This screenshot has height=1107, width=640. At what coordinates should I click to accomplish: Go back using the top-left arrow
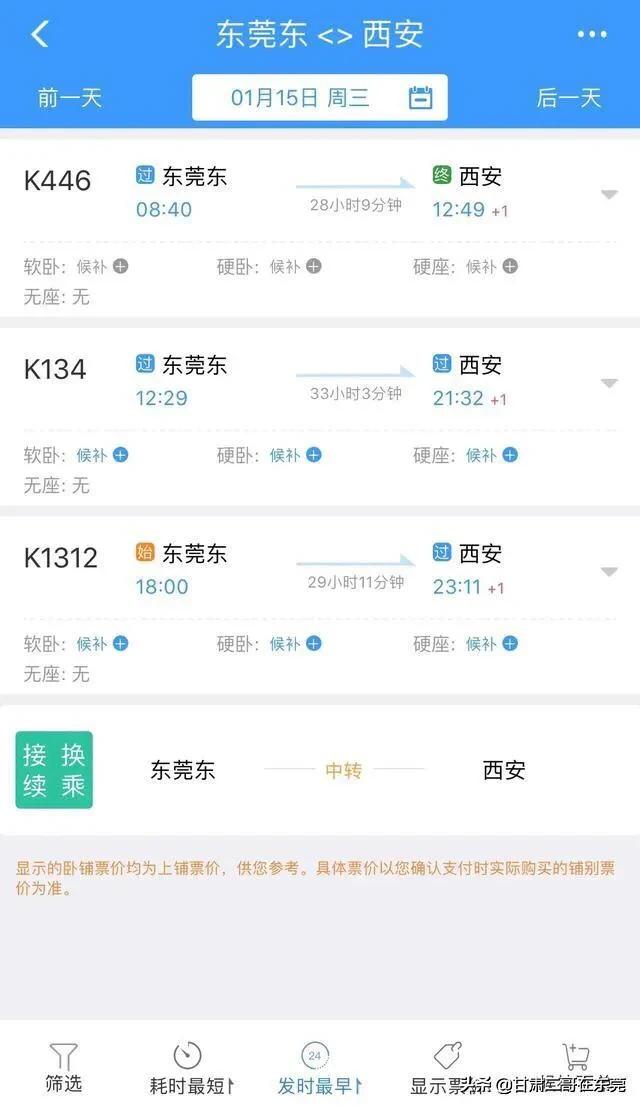pyautogui.click(x=40, y=34)
